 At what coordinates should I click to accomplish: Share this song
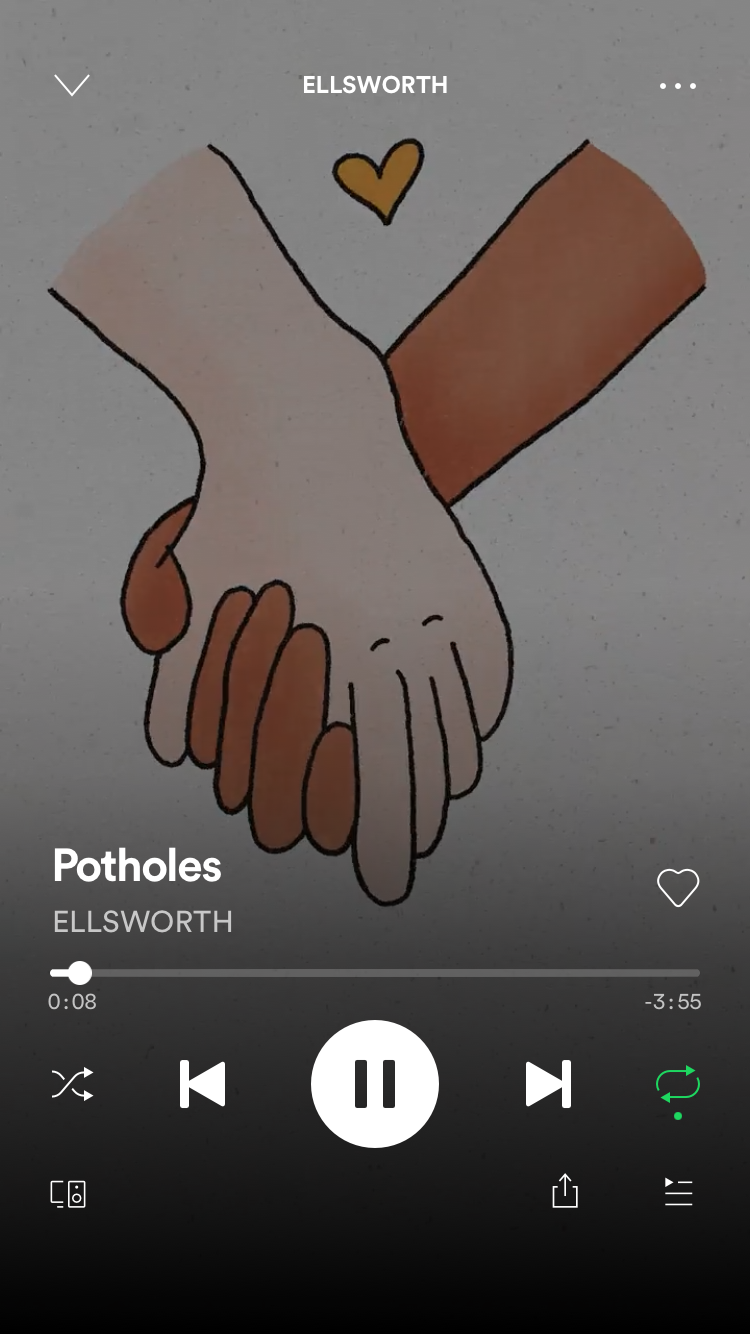click(x=565, y=1191)
